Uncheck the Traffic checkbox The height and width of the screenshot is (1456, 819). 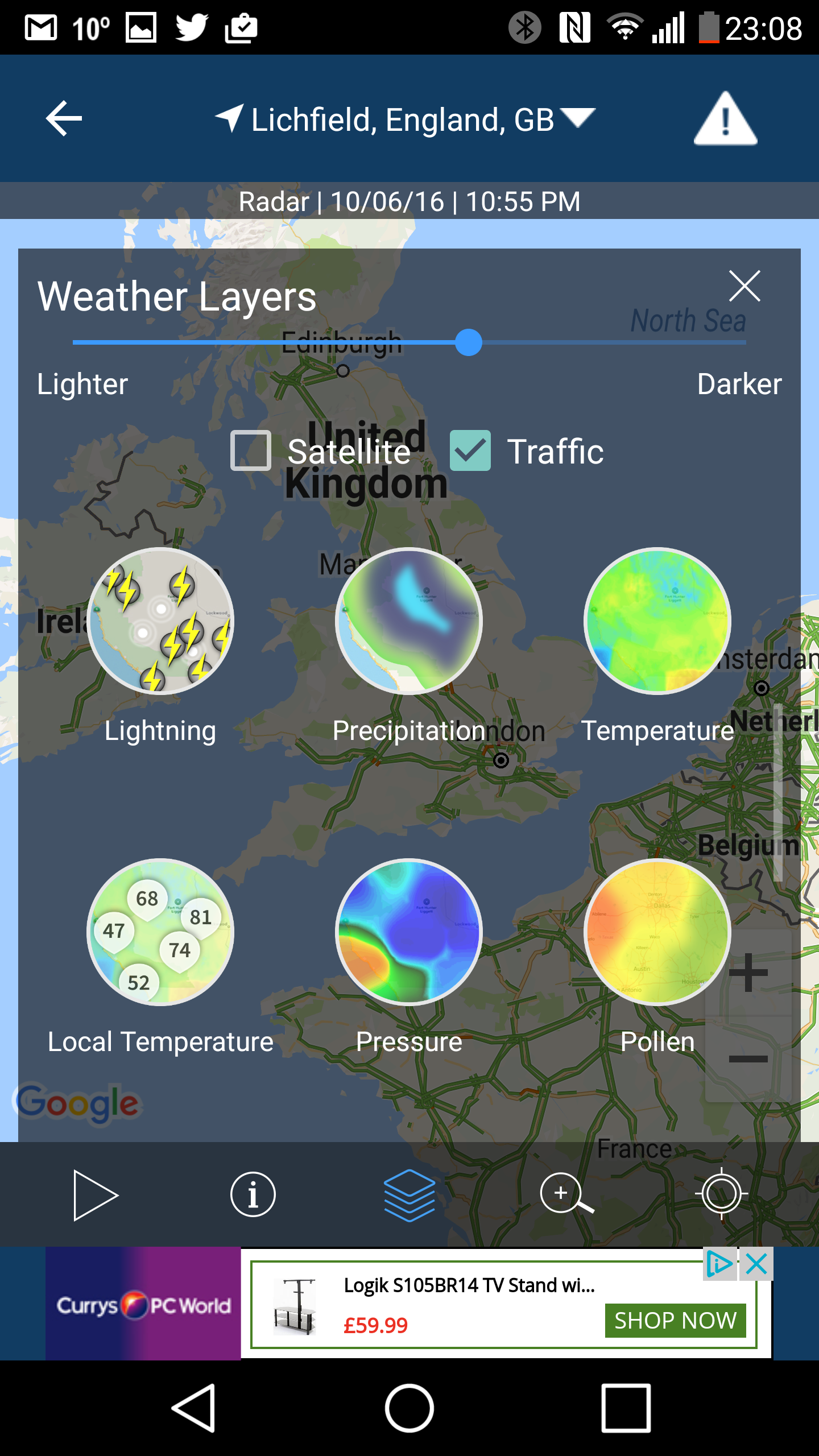470,450
